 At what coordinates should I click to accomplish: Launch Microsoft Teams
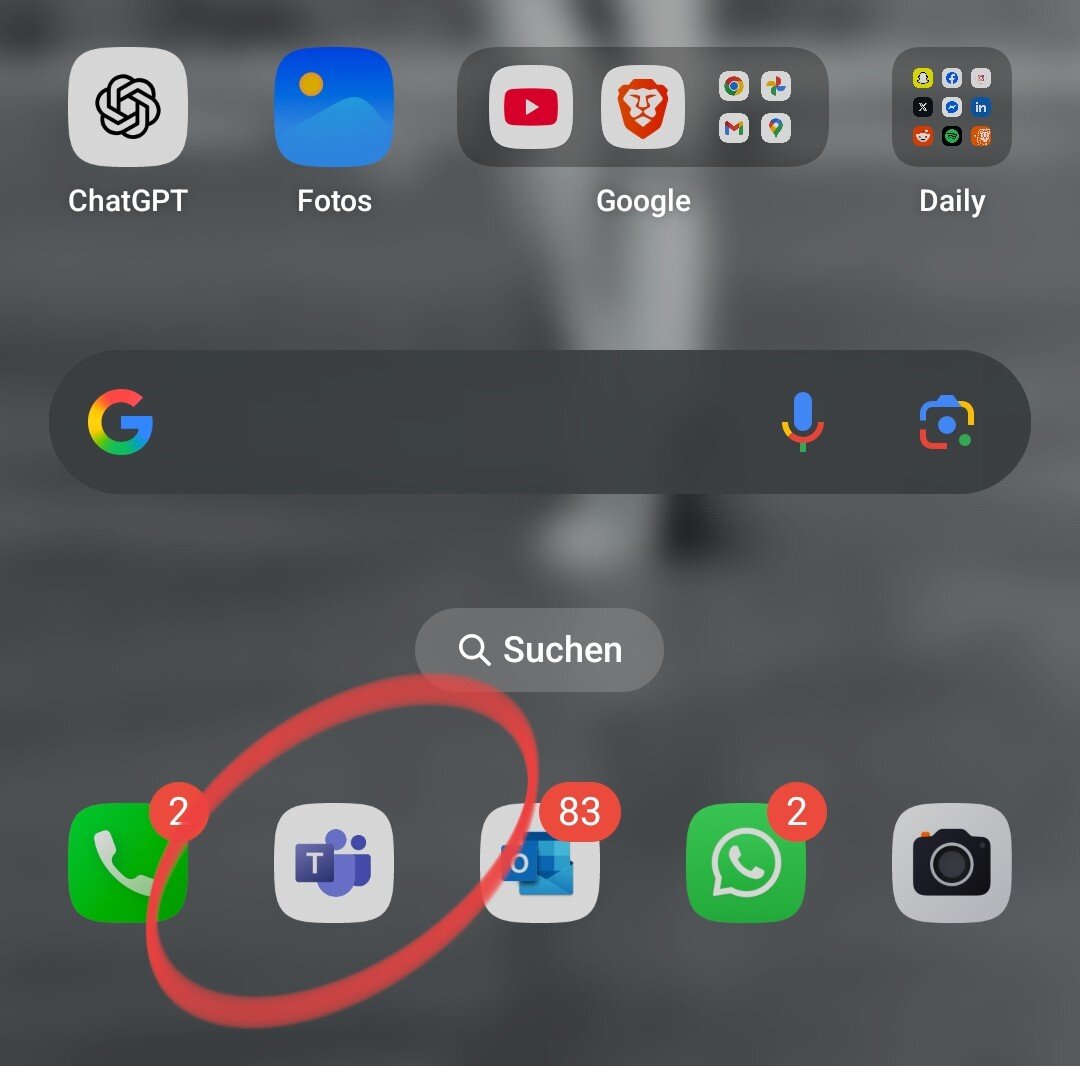pyautogui.click(x=334, y=862)
